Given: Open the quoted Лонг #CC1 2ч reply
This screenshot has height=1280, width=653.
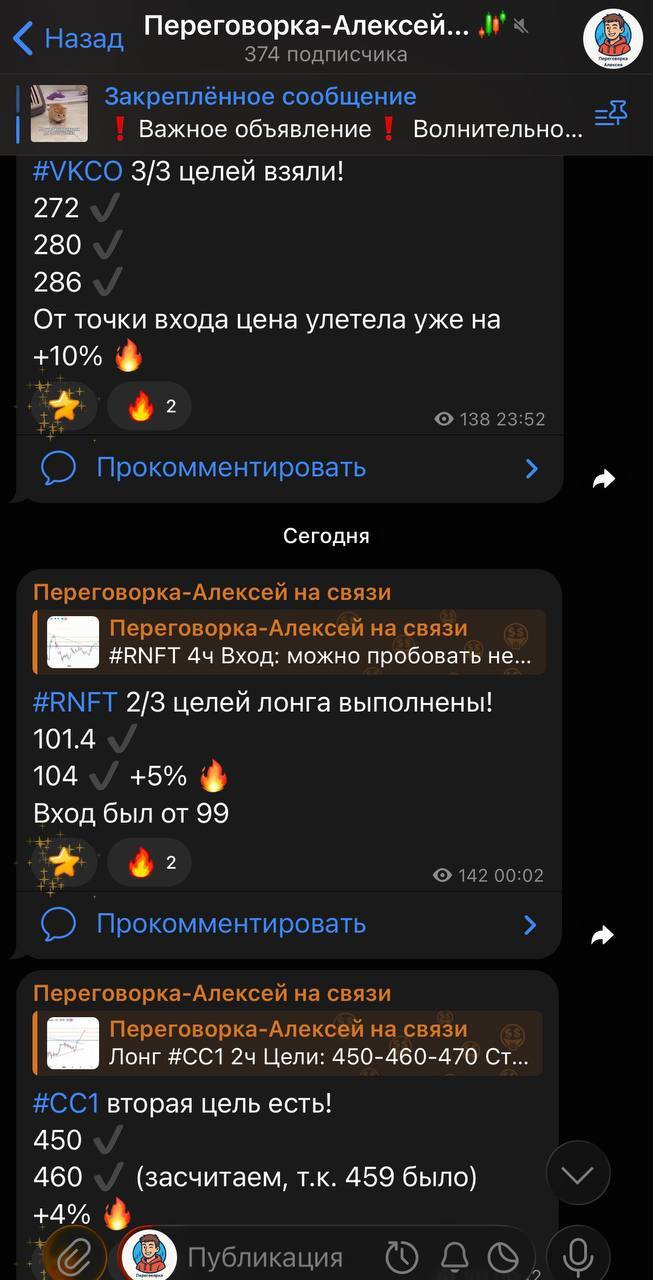Looking at the screenshot, I should click(x=290, y=1043).
